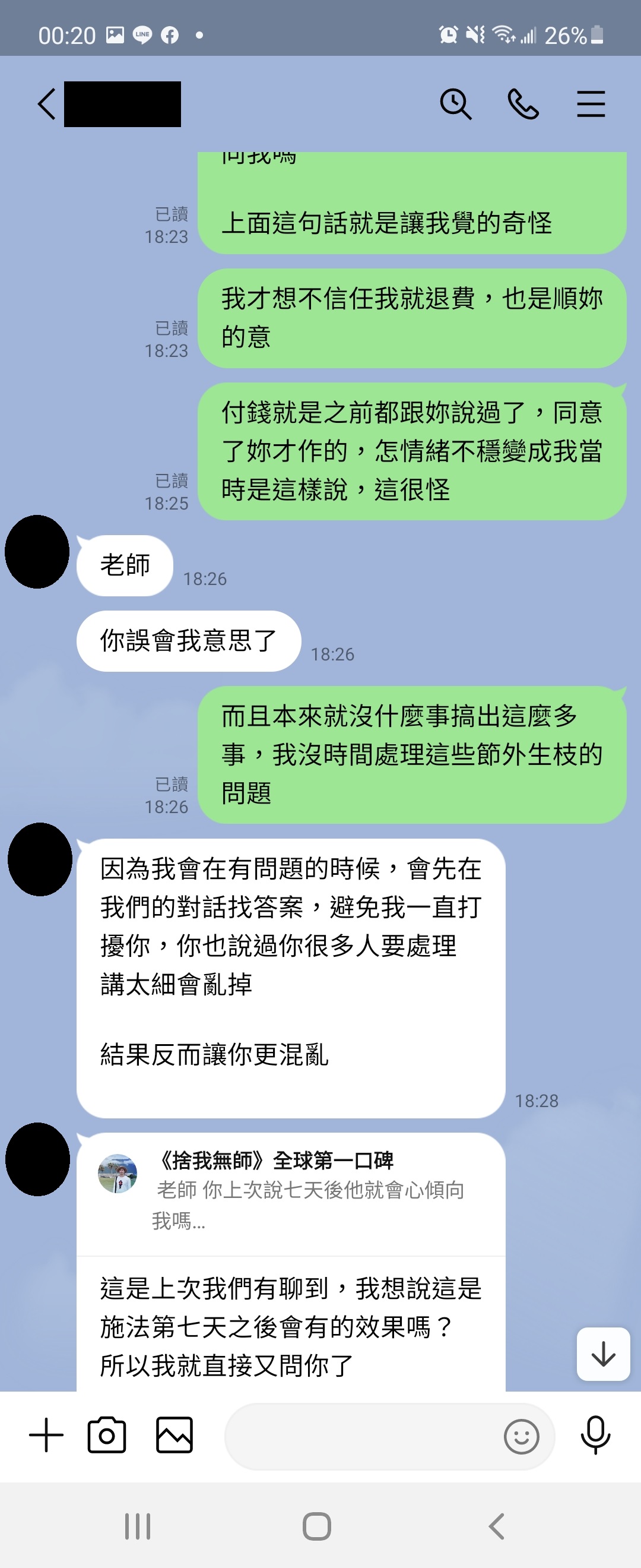The image size is (641, 1568).
Task: Open quoted message from 《捨我無師》全球第一口碑
Action: tap(291, 1190)
